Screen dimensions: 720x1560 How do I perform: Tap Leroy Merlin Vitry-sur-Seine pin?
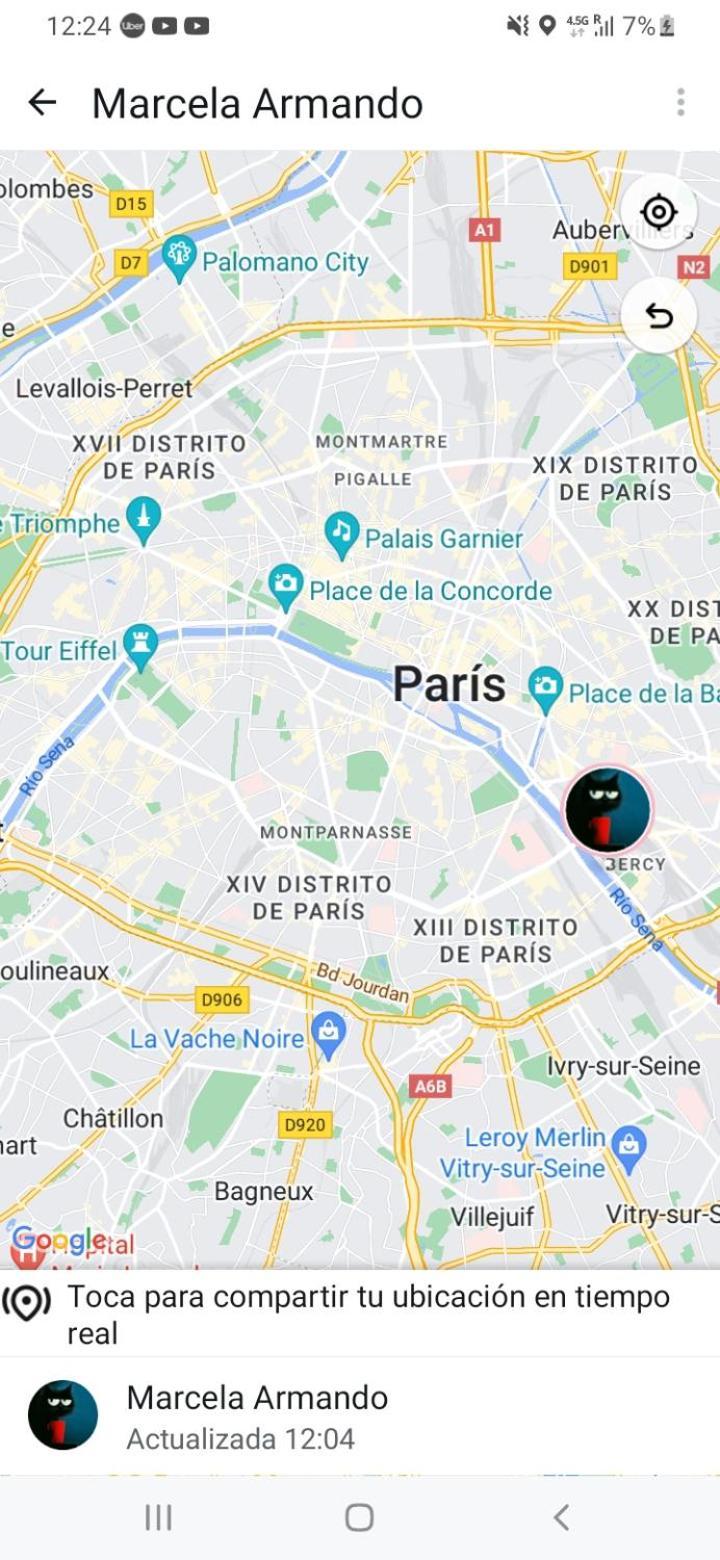point(629,1151)
